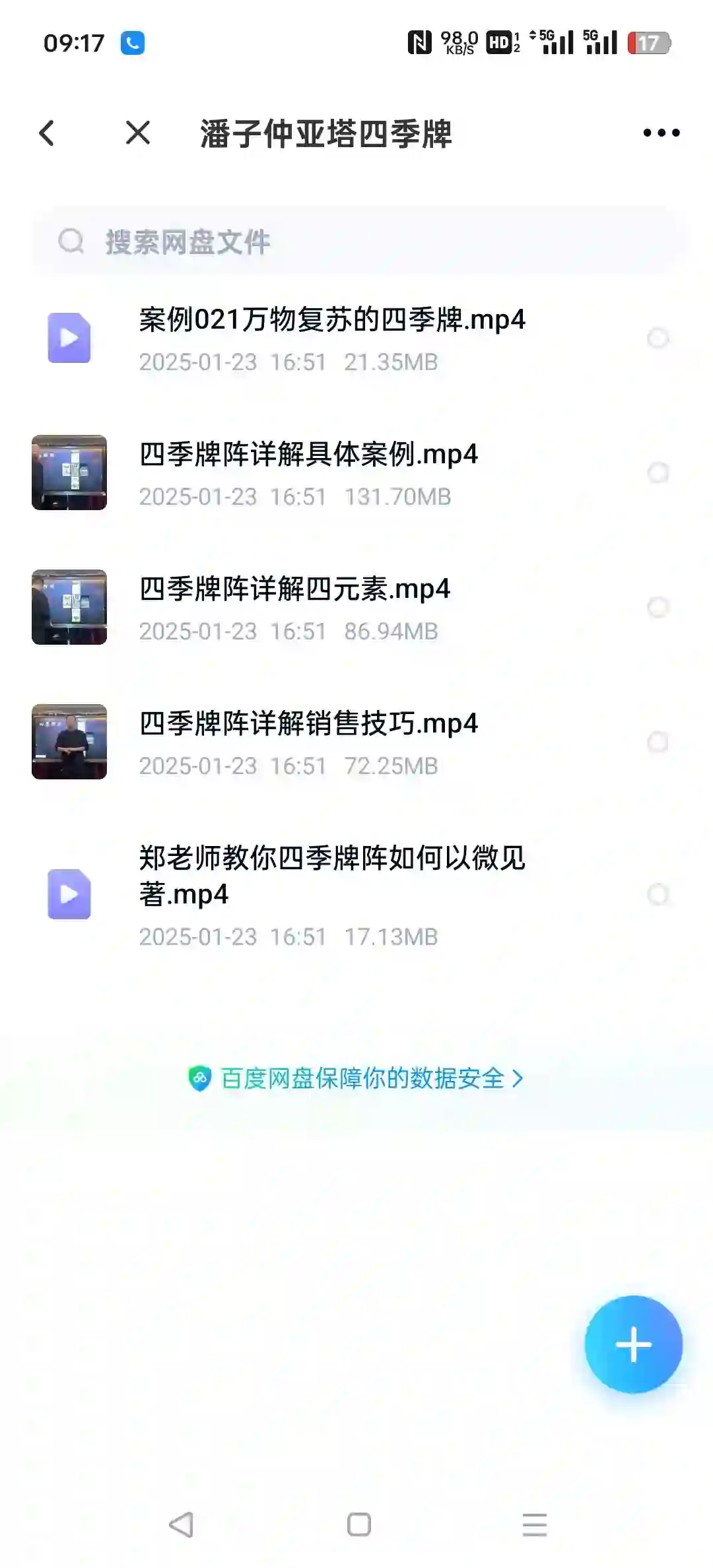Open the three-dot overflow menu

[x=662, y=133]
